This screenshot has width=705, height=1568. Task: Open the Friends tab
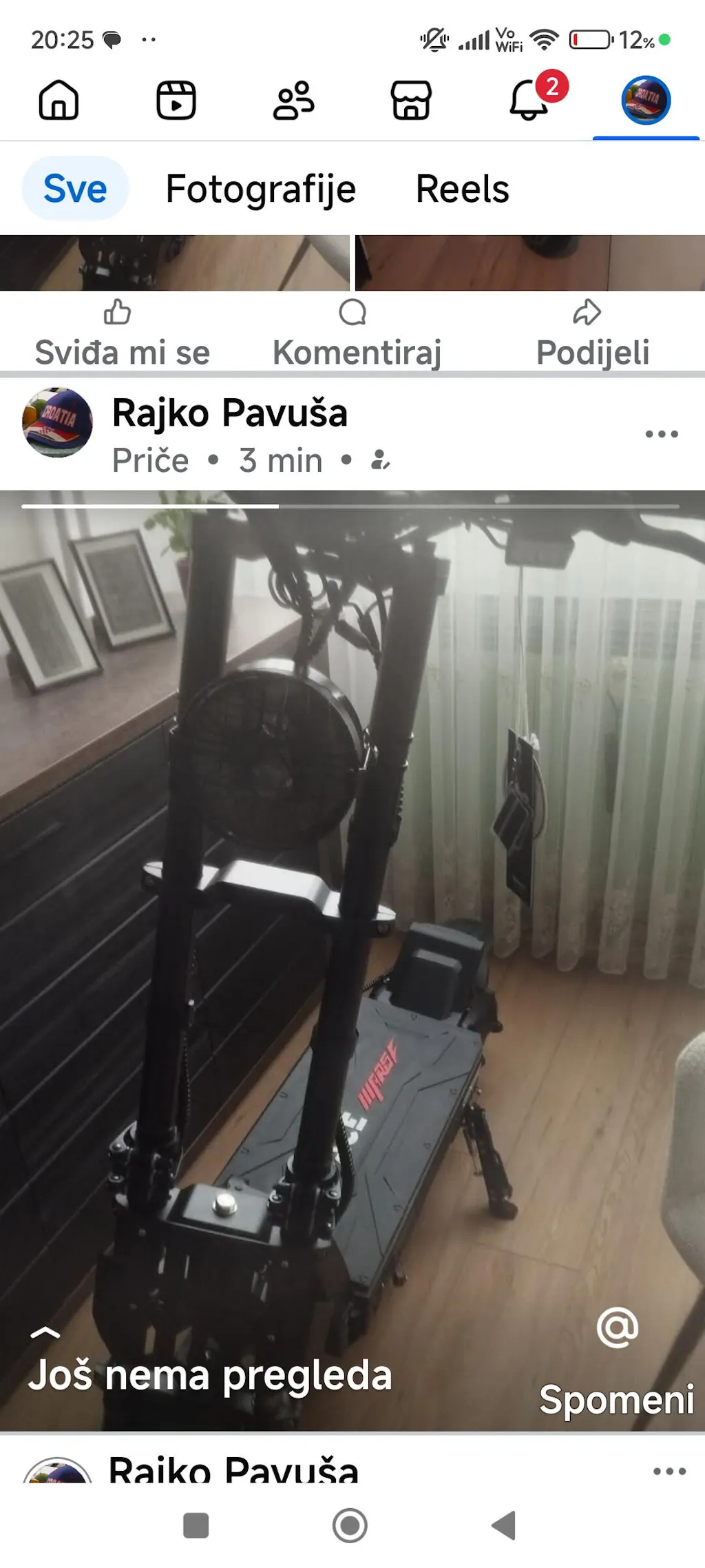294,101
